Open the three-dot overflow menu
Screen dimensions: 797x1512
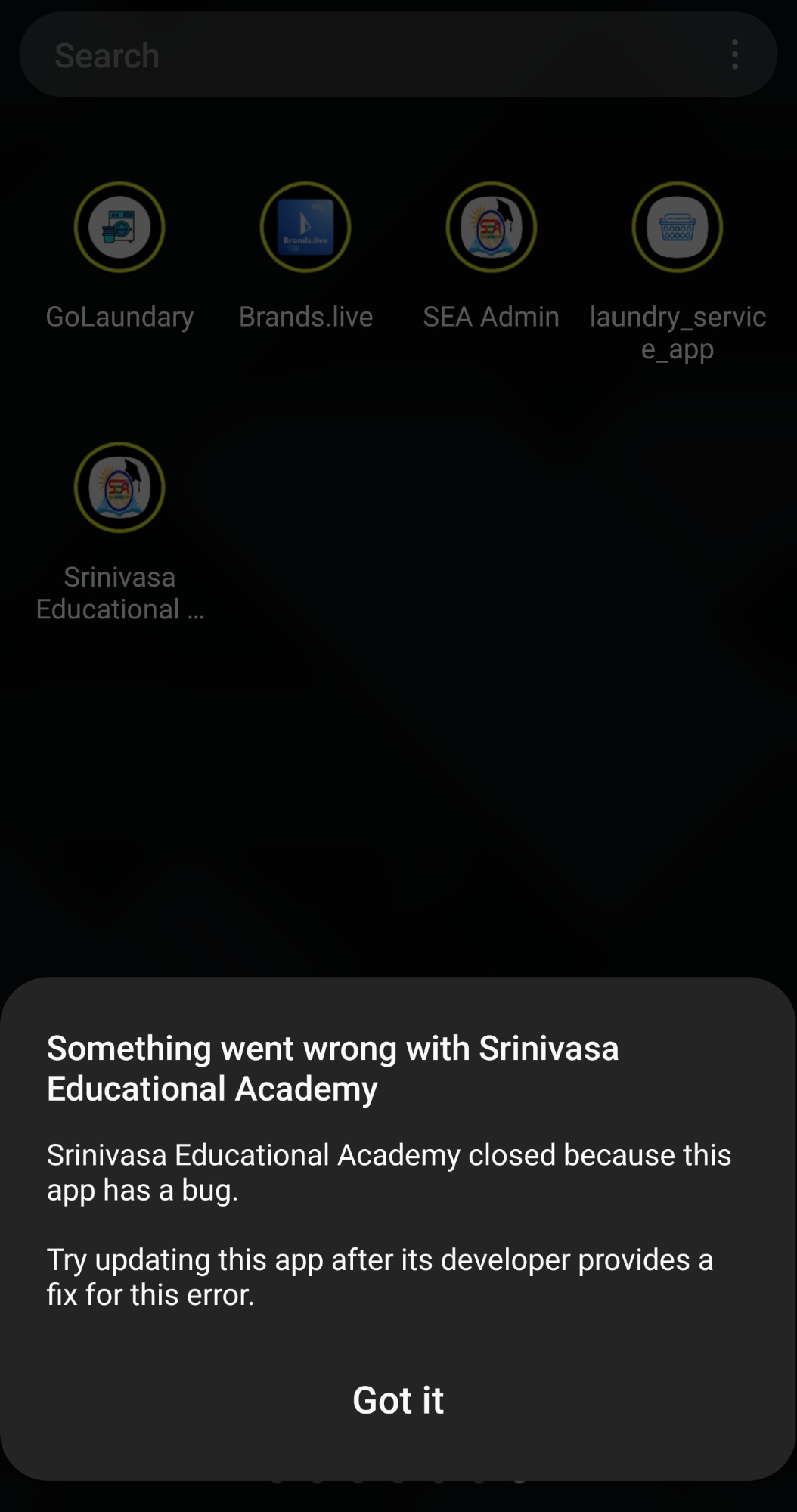pyautogui.click(x=734, y=55)
